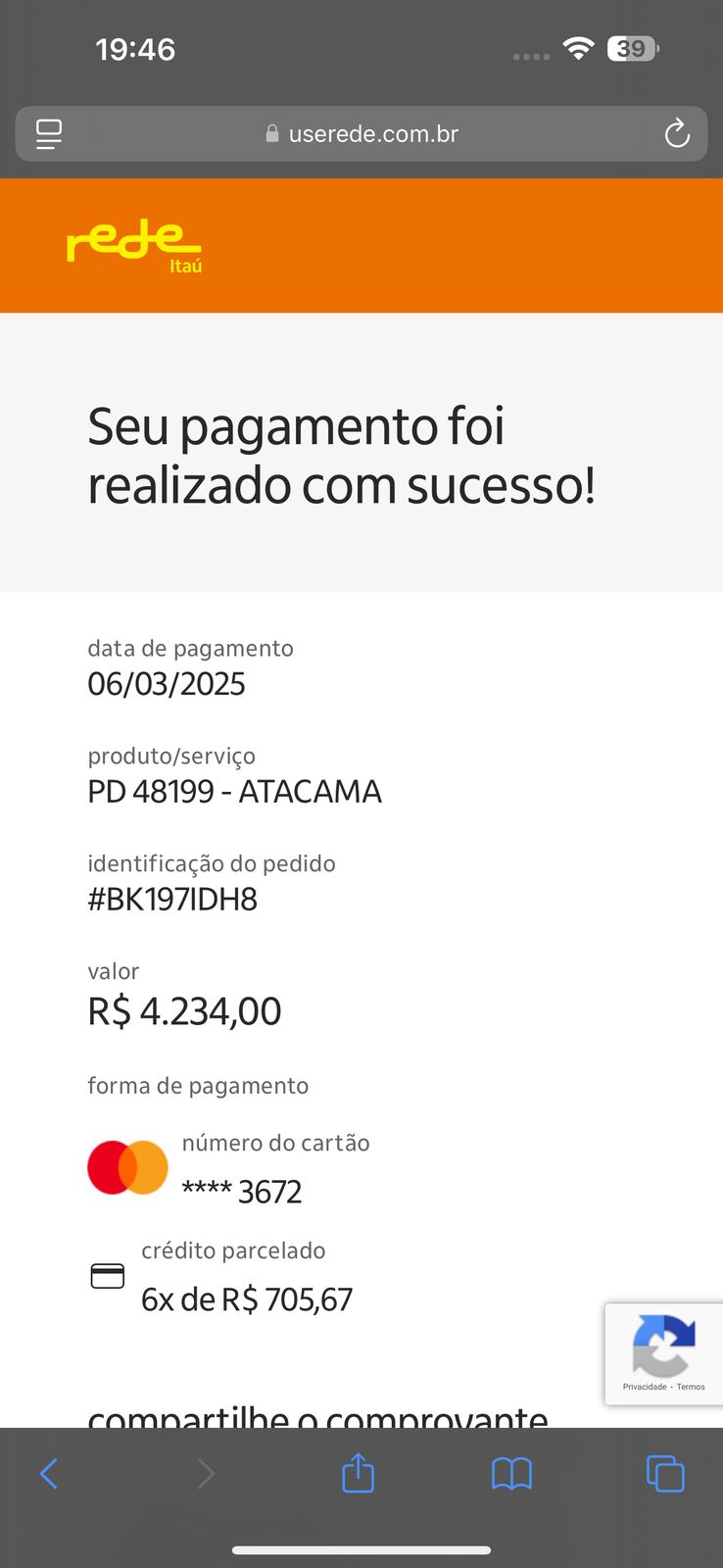
Task: Reload the userede.com.br page
Action: pyautogui.click(x=677, y=134)
